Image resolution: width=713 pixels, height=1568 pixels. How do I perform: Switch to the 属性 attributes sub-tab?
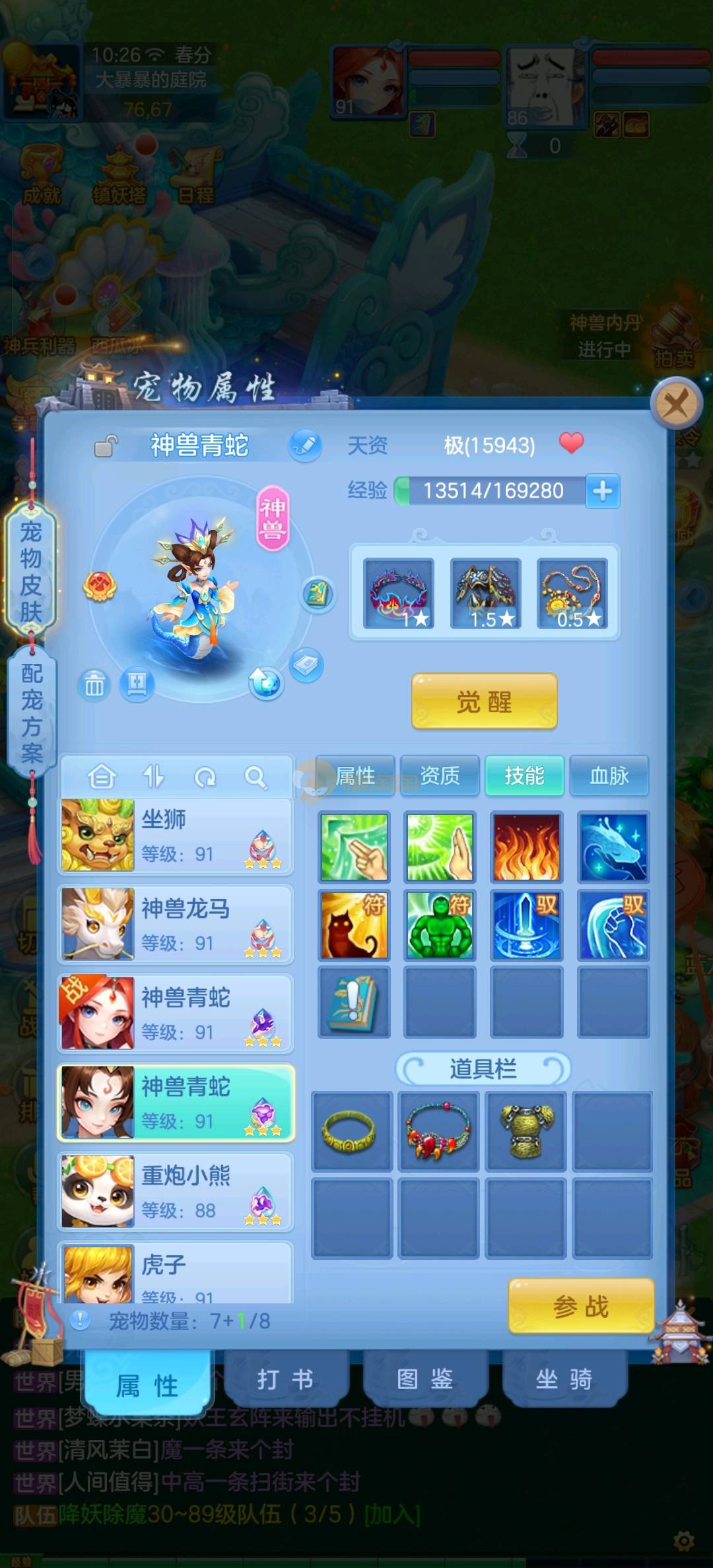355,775
